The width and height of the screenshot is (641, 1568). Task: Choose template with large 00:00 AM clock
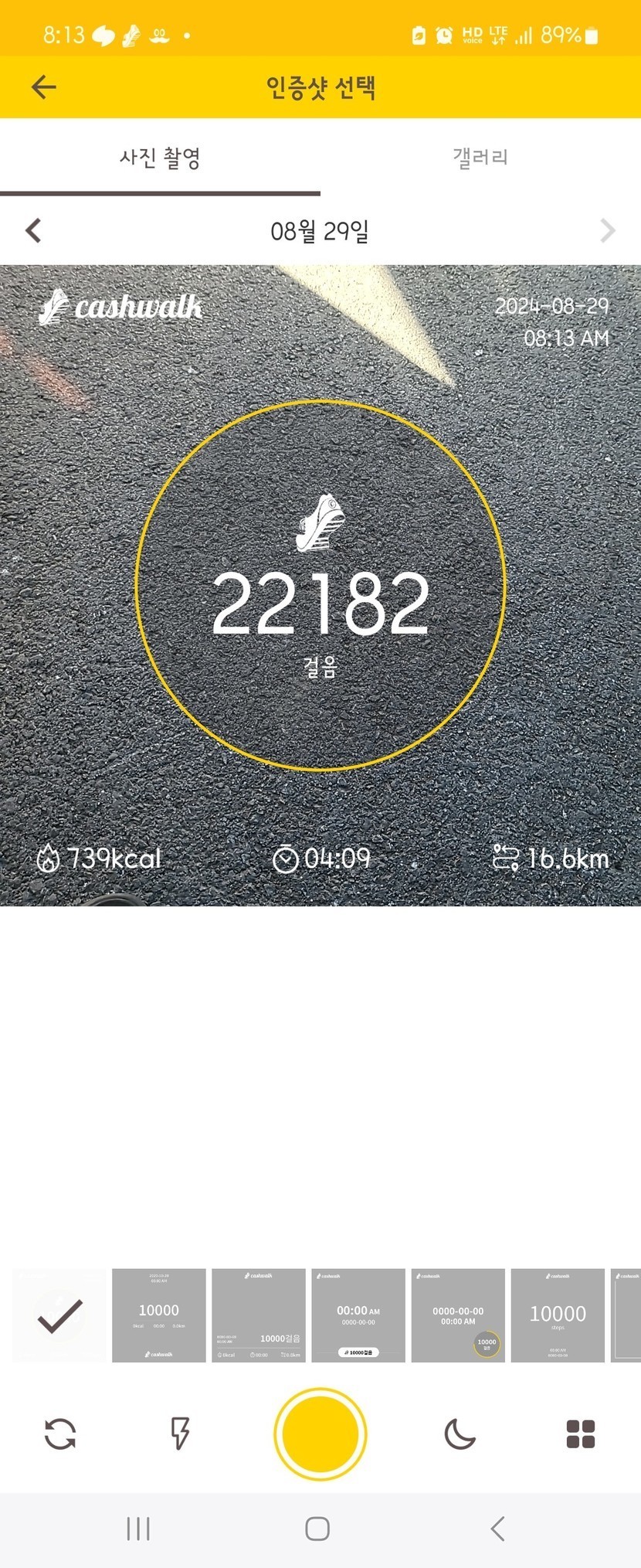pyautogui.click(x=358, y=1315)
